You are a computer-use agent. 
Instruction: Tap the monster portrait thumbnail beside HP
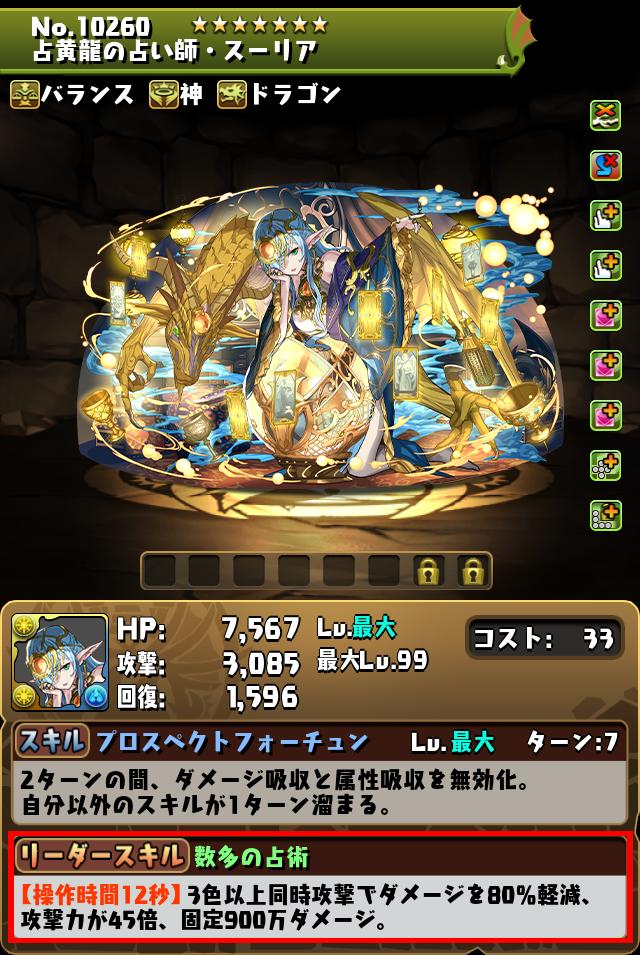pos(60,662)
